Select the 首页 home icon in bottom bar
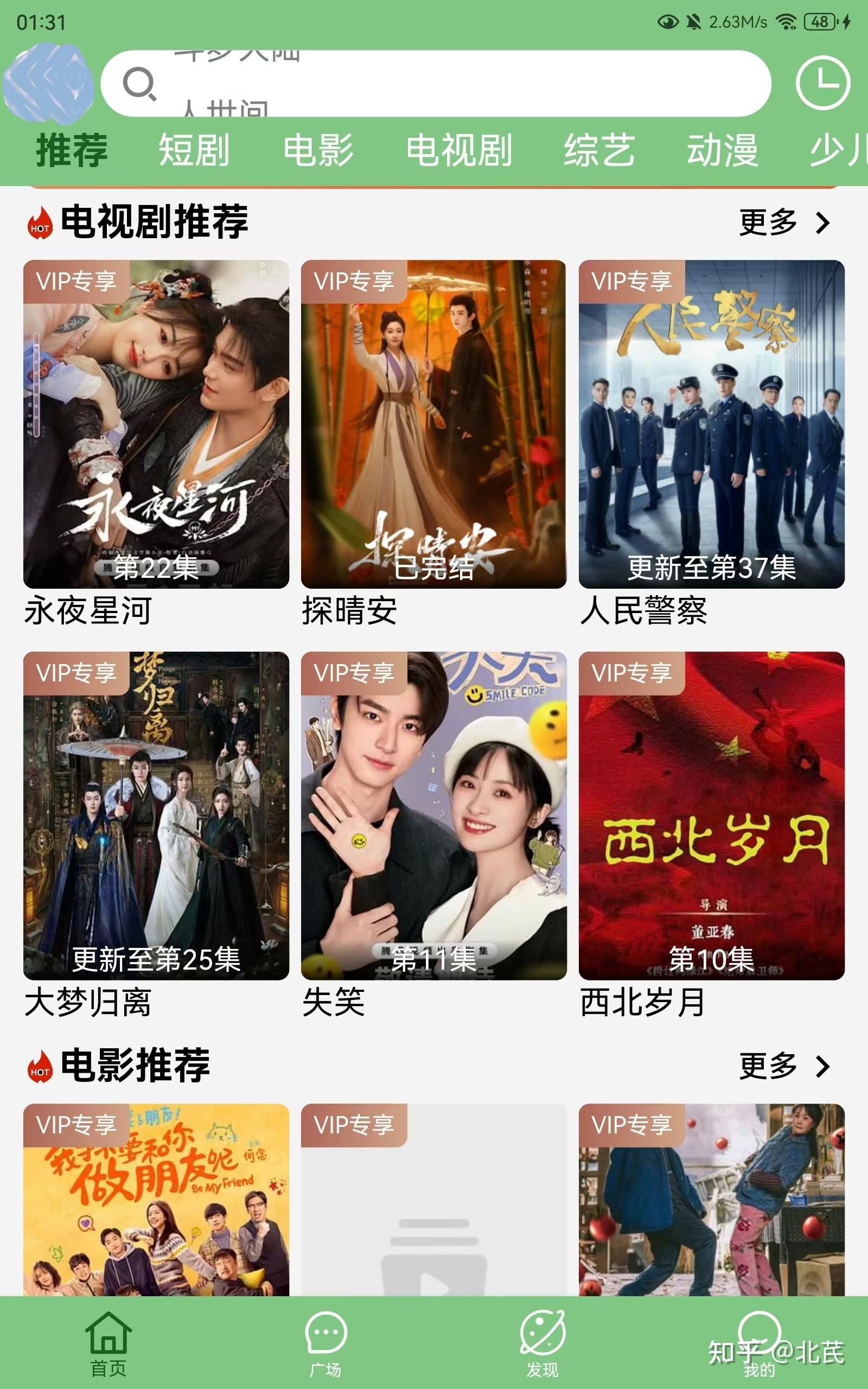This screenshot has width=868, height=1389. click(110, 1331)
